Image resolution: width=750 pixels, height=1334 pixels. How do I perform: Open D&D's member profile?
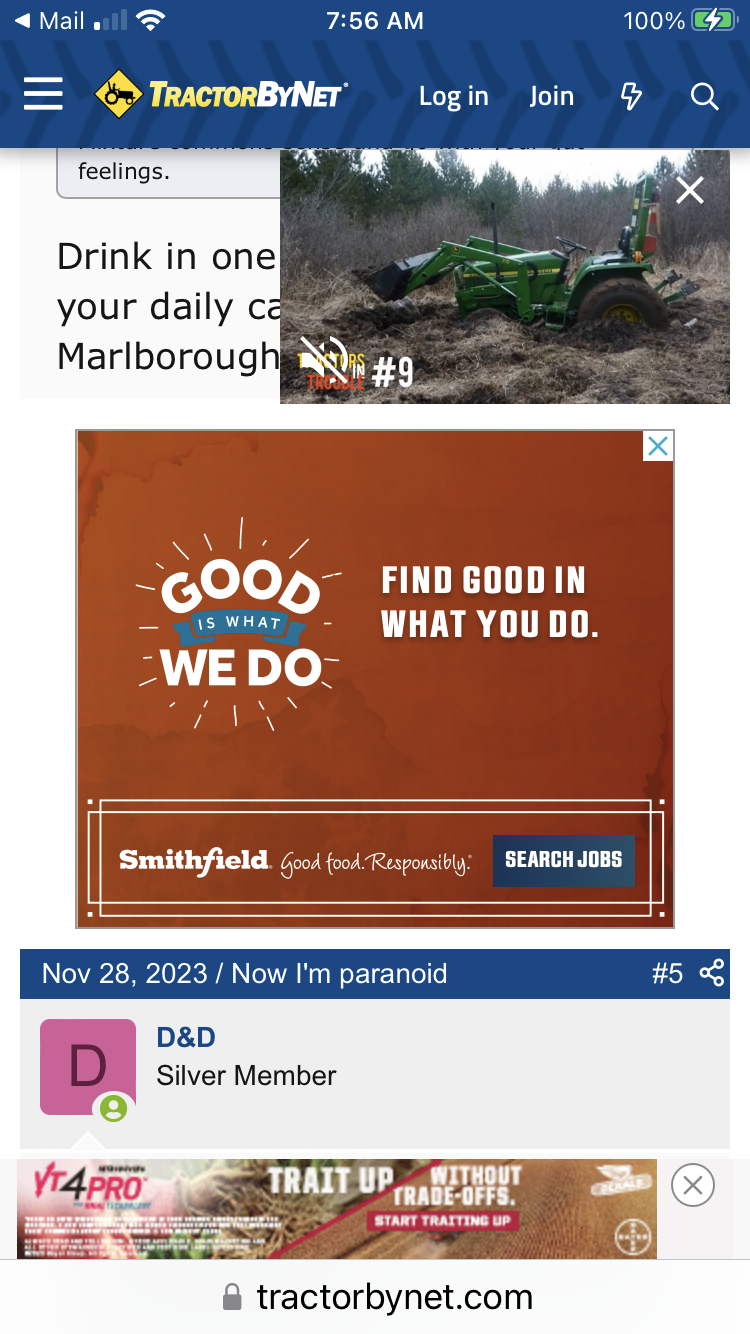pos(186,1037)
